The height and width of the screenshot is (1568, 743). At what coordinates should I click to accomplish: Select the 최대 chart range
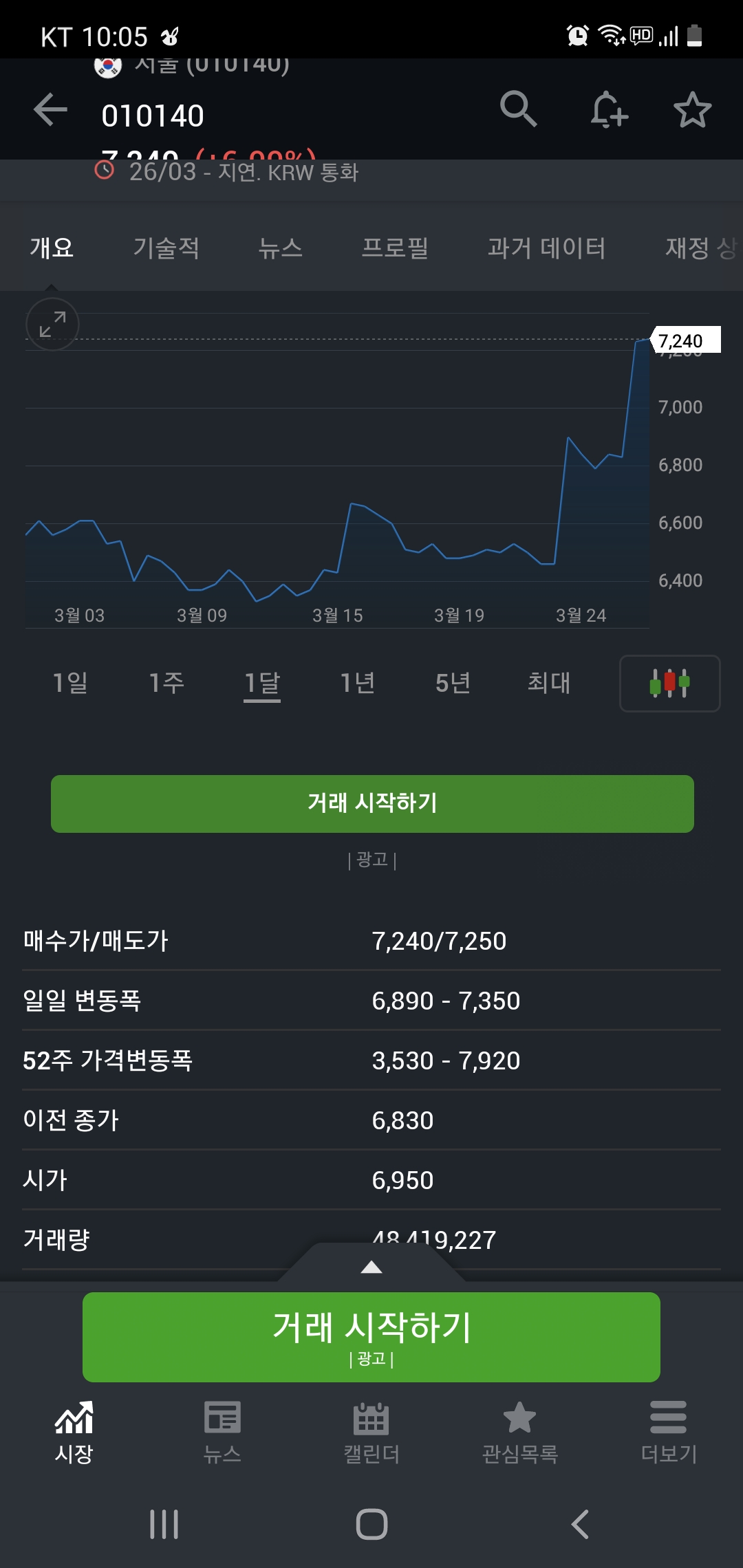[x=548, y=683]
